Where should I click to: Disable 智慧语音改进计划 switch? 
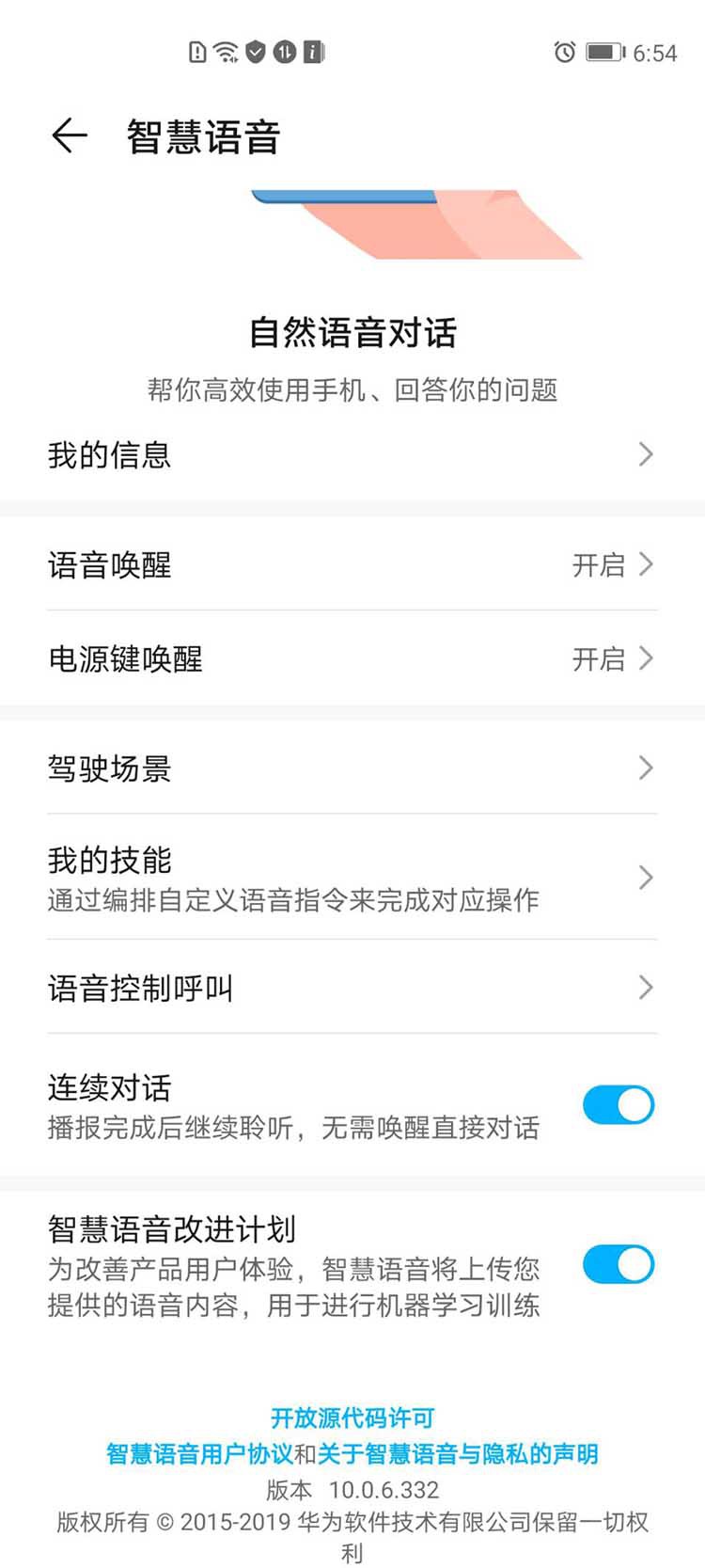coord(618,1265)
